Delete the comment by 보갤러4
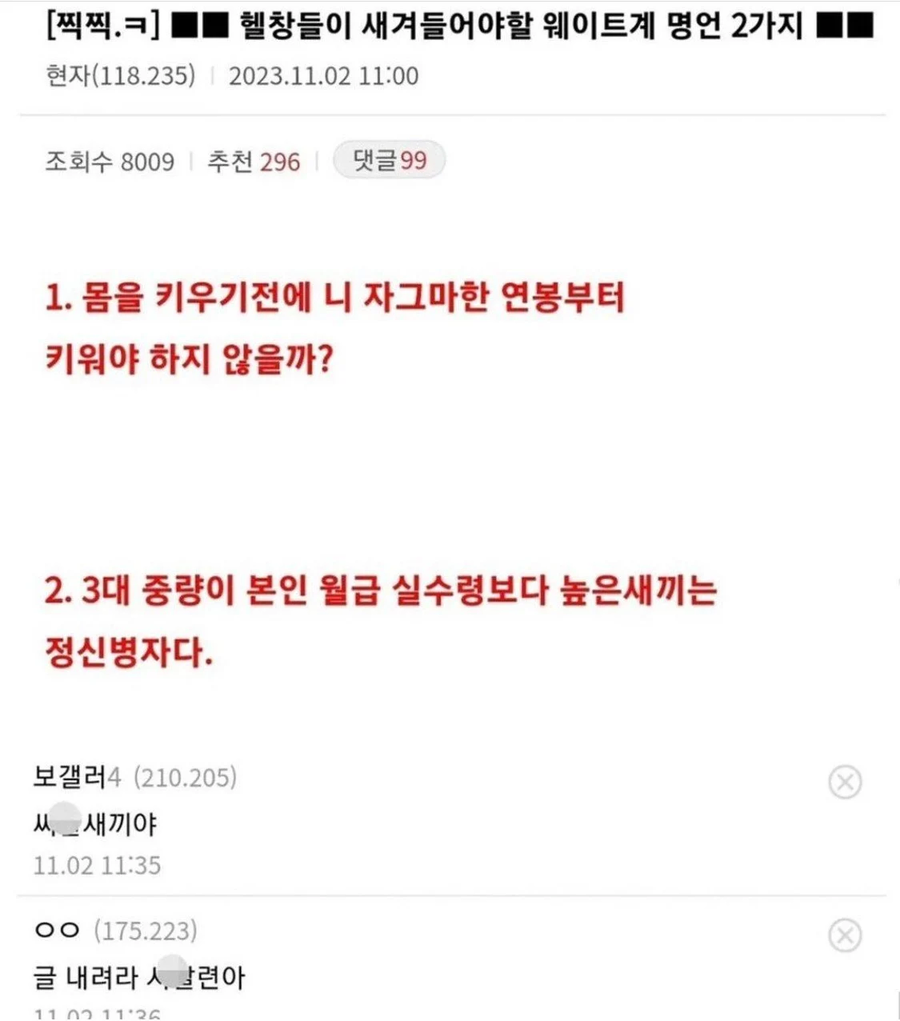900x1021 pixels. point(845,782)
